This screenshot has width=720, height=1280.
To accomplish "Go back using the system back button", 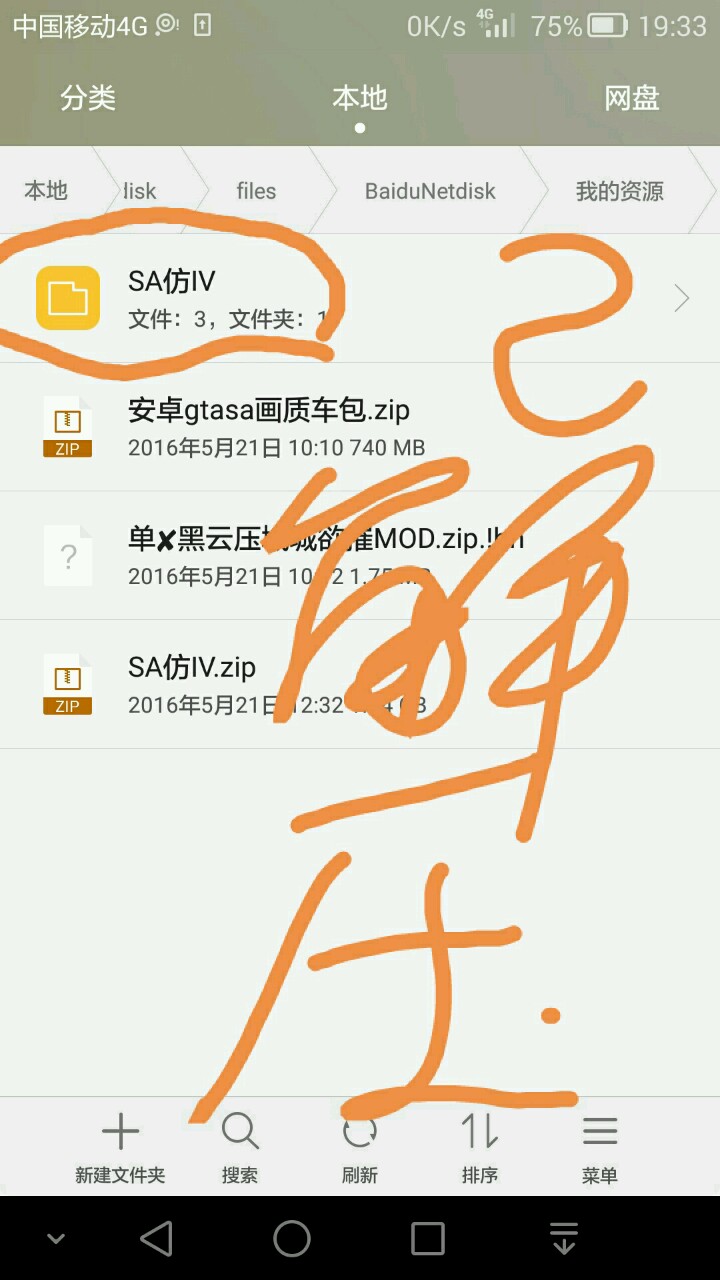I will pos(156,1238).
